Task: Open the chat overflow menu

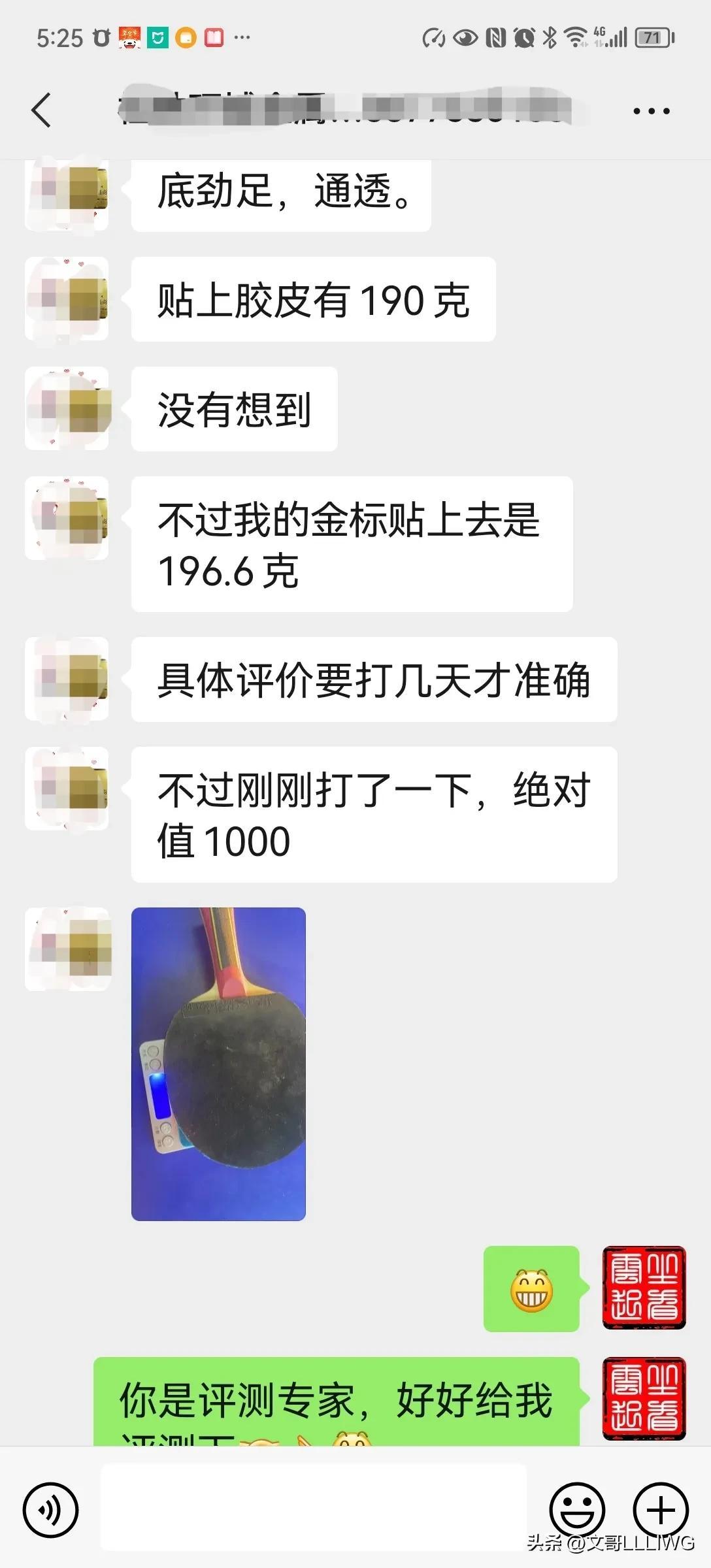Action: [651, 111]
